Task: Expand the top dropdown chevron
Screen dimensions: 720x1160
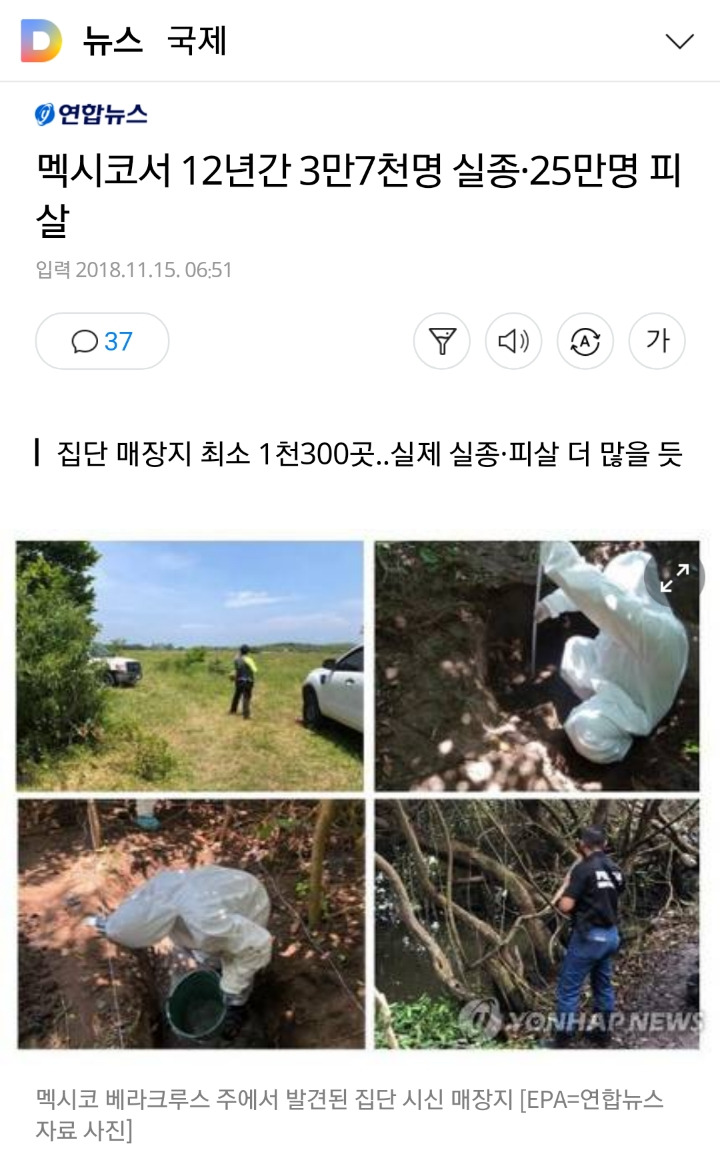Action: click(679, 41)
